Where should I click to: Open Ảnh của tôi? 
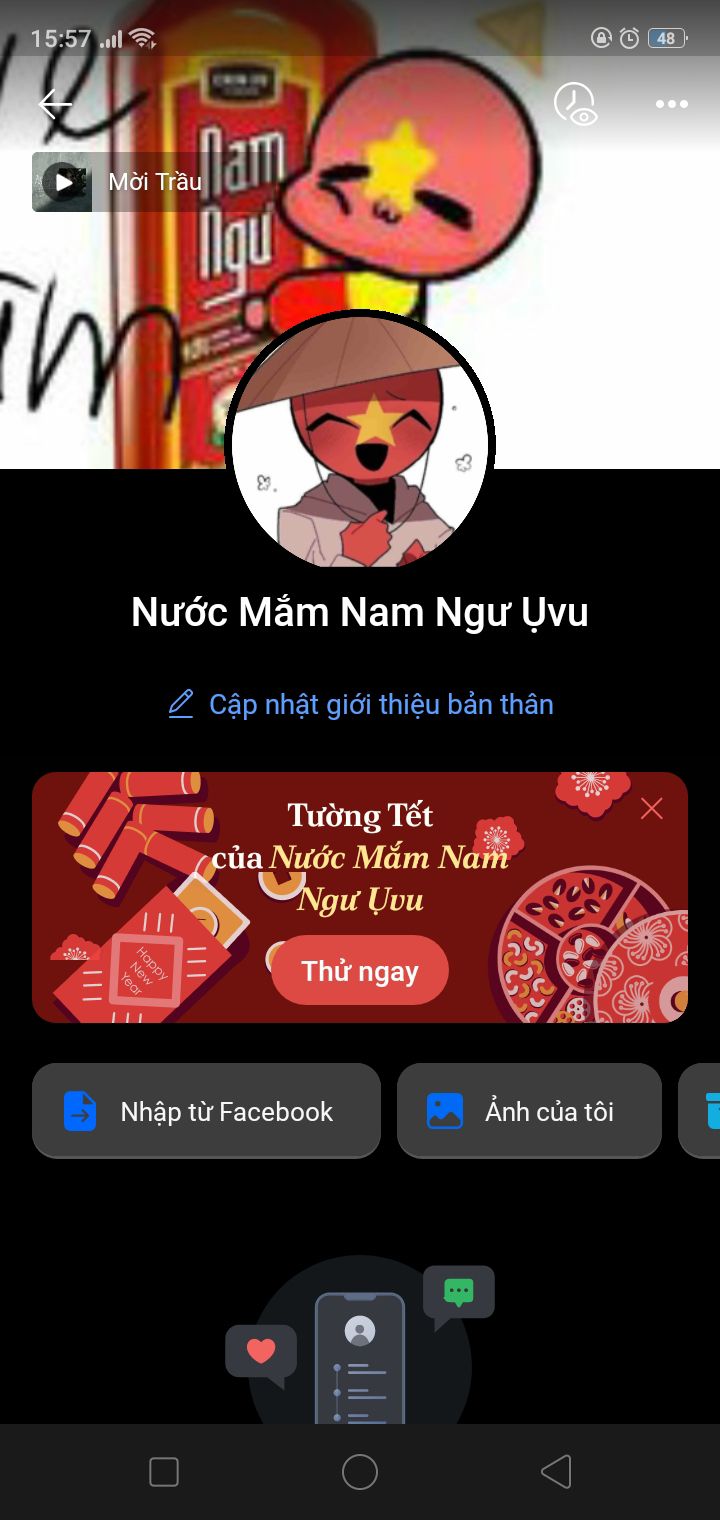click(529, 1111)
